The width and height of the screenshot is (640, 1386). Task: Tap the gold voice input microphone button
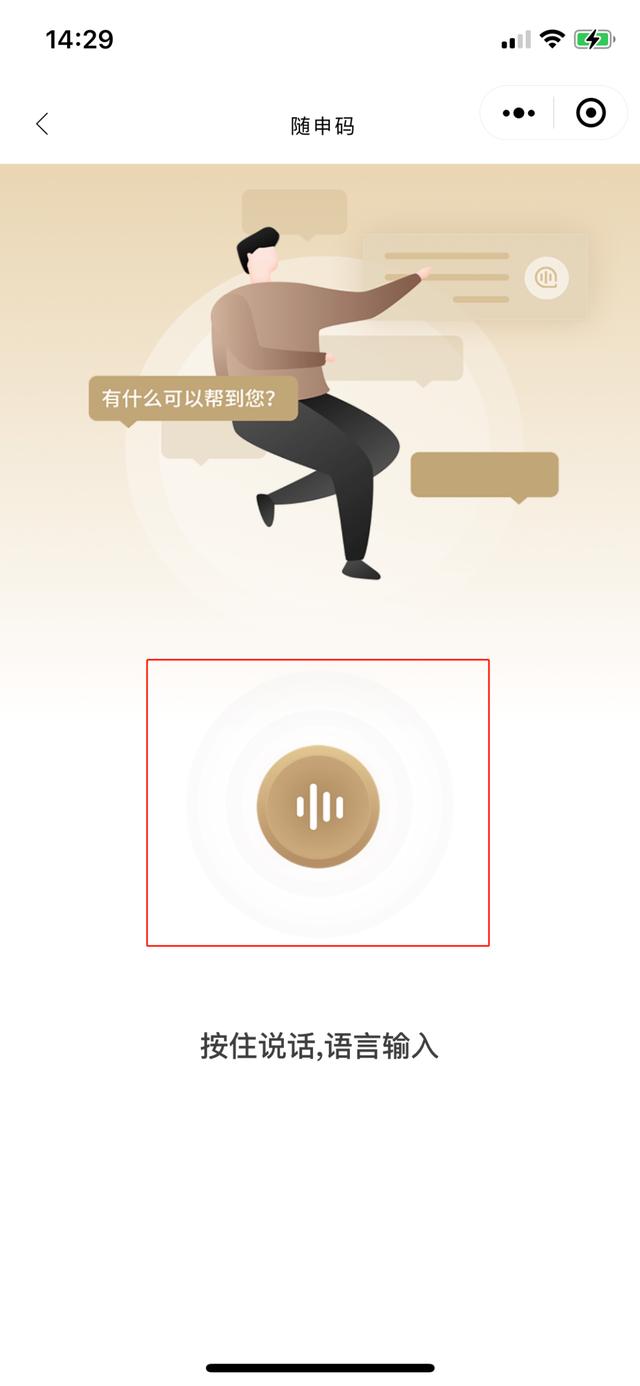[x=319, y=806]
